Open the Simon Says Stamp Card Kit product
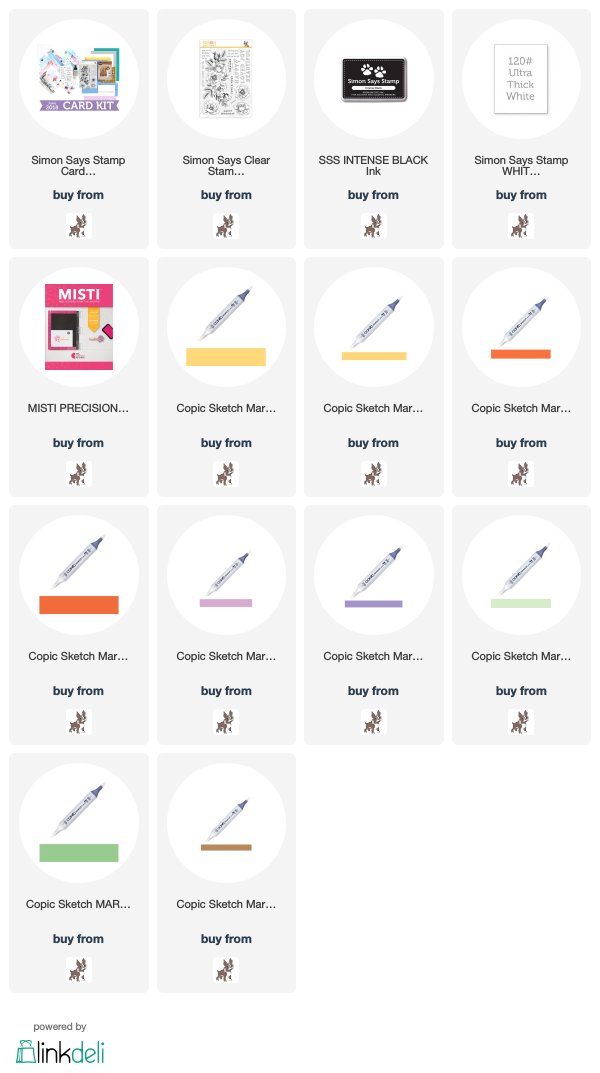Image resolution: width=600 pixels, height=1073 pixels. pyautogui.click(x=79, y=129)
